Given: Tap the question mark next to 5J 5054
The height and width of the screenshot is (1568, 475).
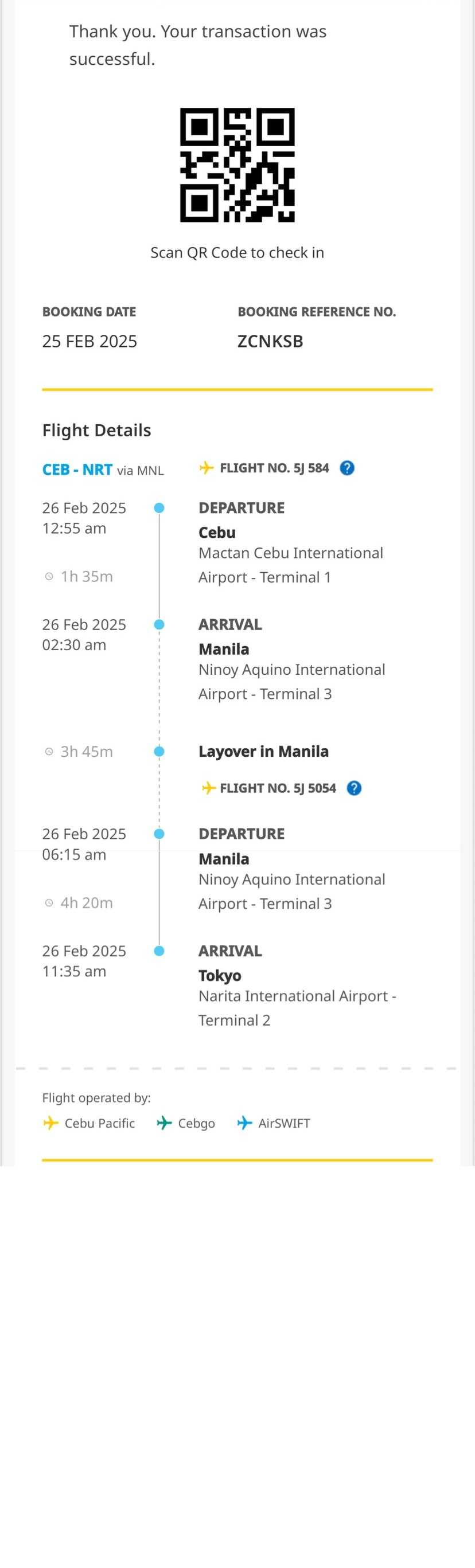Looking at the screenshot, I should pyautogui.click(x=354, y=788).
